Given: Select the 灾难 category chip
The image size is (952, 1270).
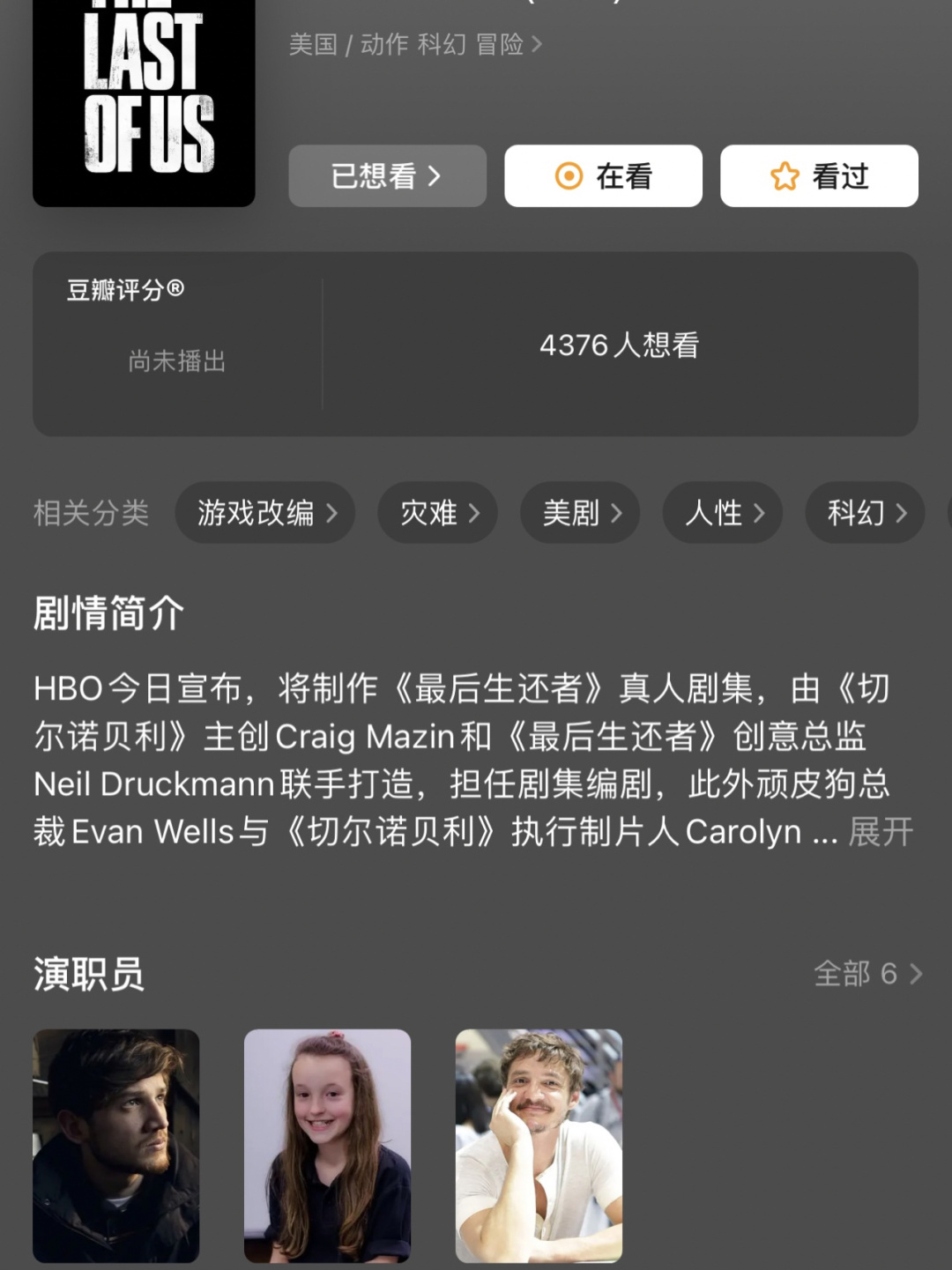Looking at the screenshot, I should (x=437, y=512).
